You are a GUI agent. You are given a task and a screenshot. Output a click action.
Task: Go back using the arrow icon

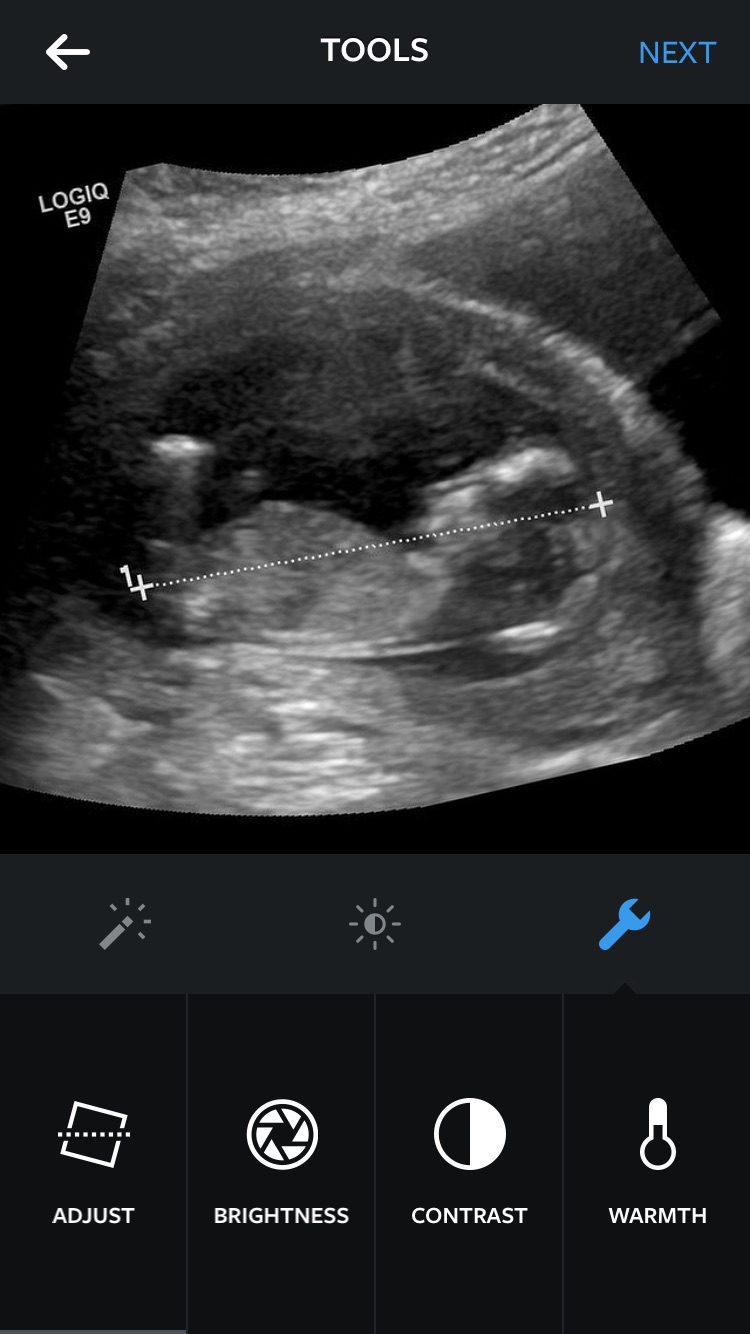[x=68, y=52]
